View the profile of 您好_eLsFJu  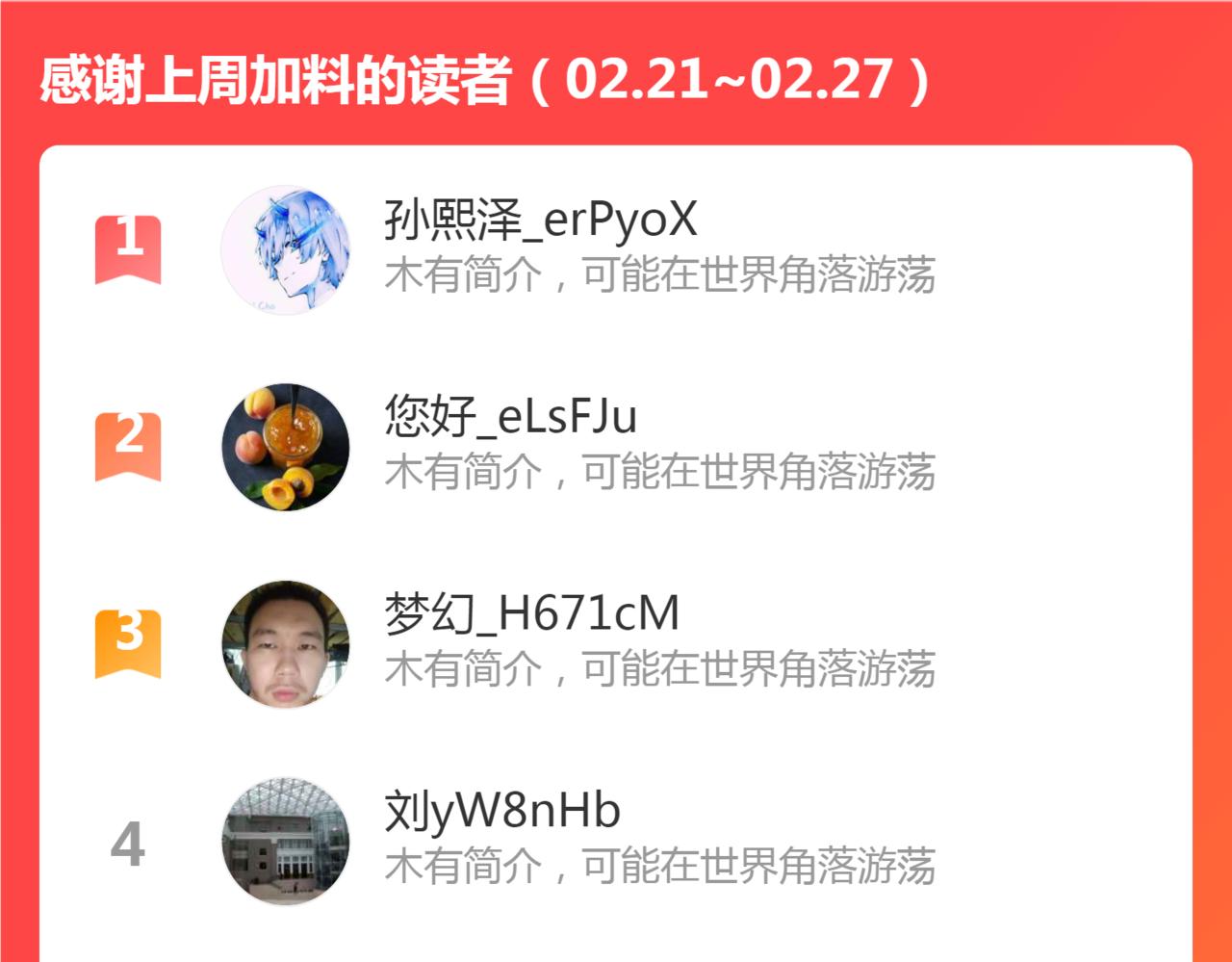(510, 417)
